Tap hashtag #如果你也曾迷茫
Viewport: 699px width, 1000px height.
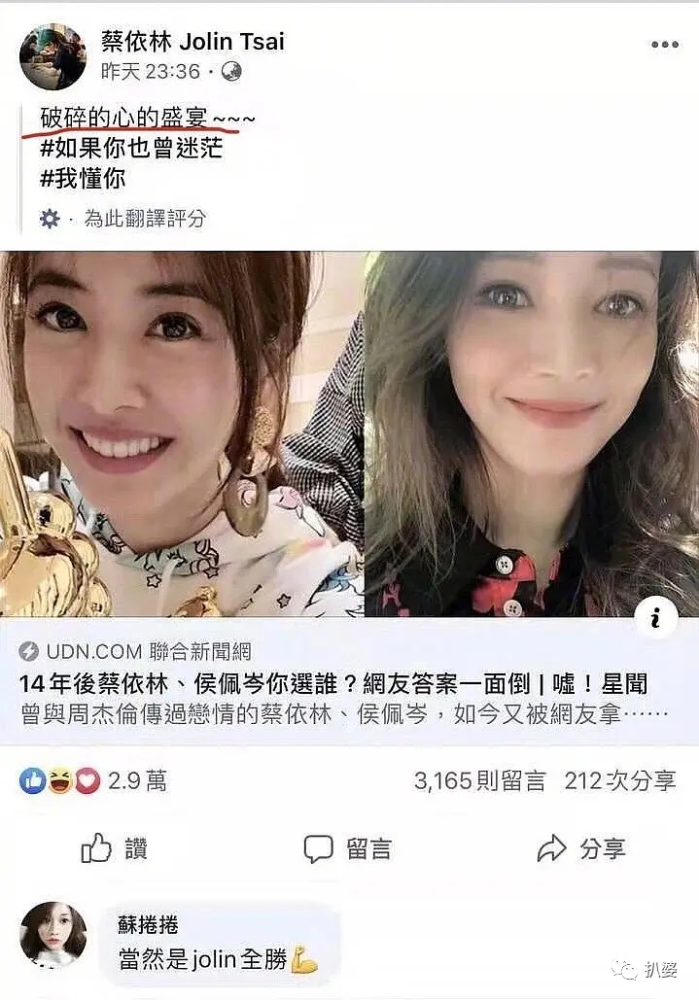(131, 149)
